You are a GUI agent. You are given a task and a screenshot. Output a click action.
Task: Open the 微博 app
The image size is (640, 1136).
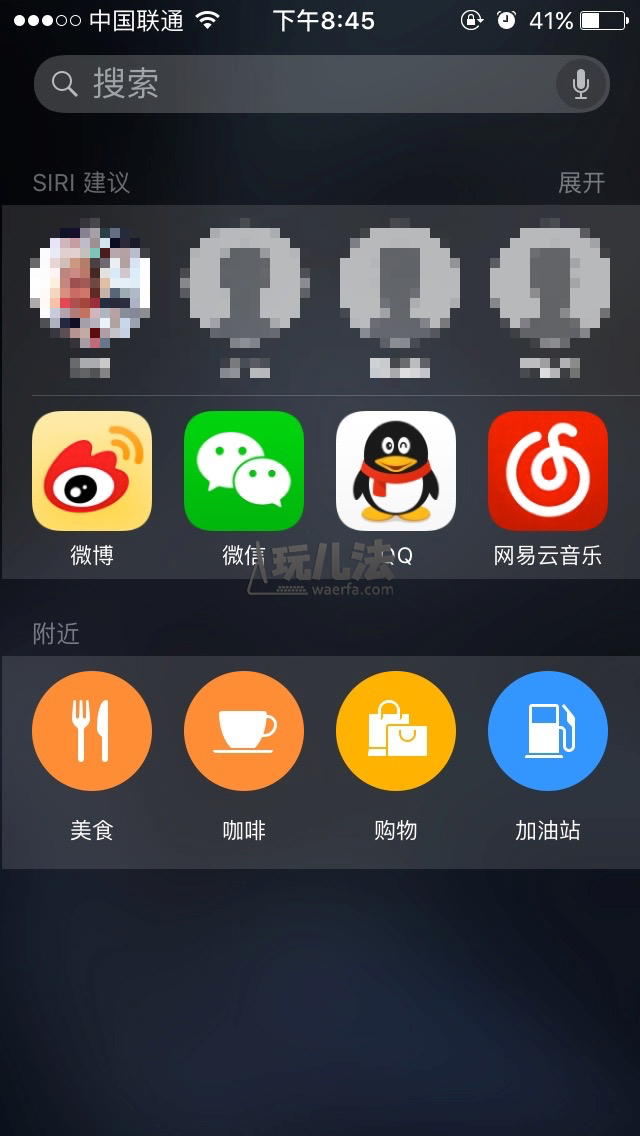92,471
